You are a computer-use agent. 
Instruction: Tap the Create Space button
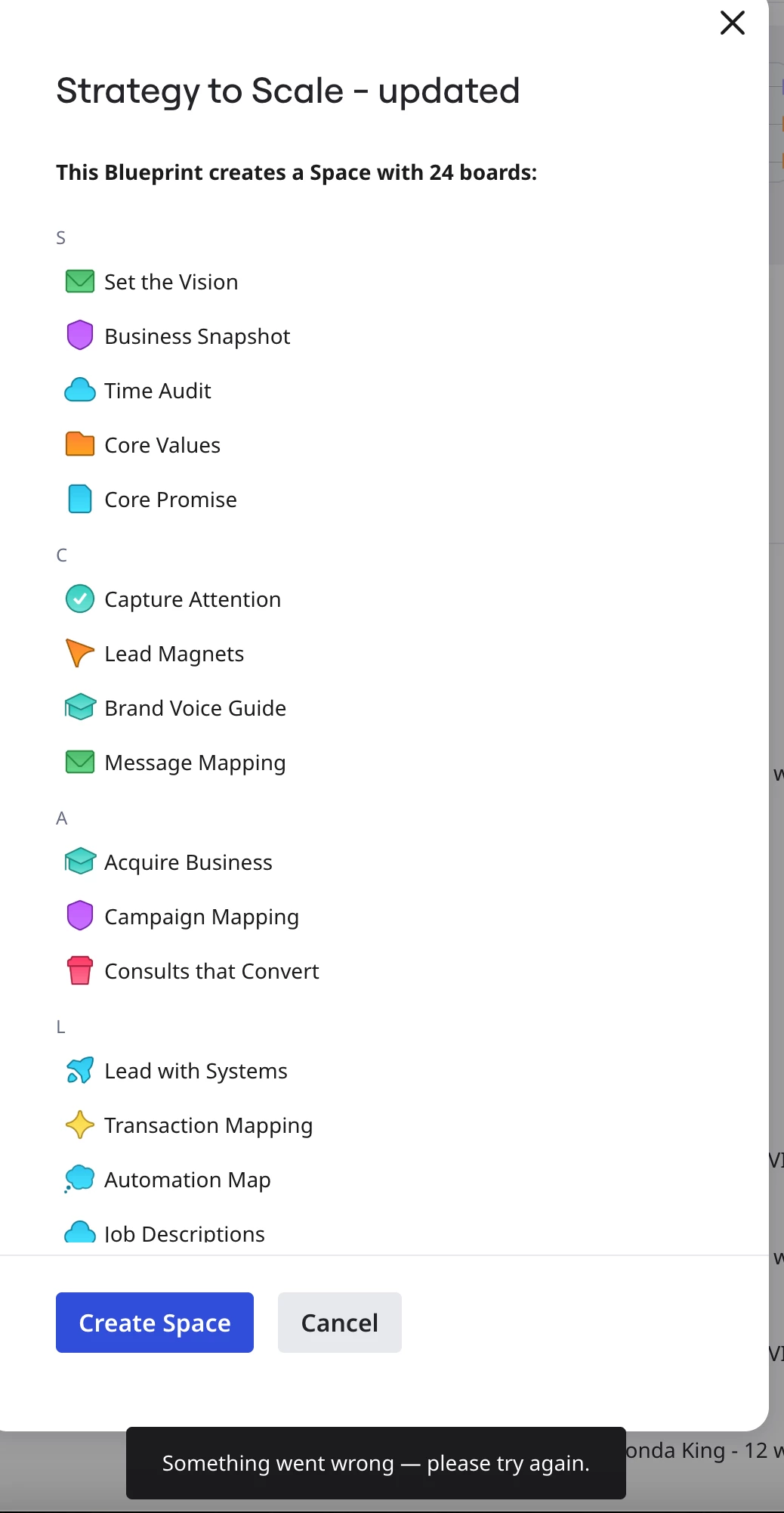tap(155, 1323)
